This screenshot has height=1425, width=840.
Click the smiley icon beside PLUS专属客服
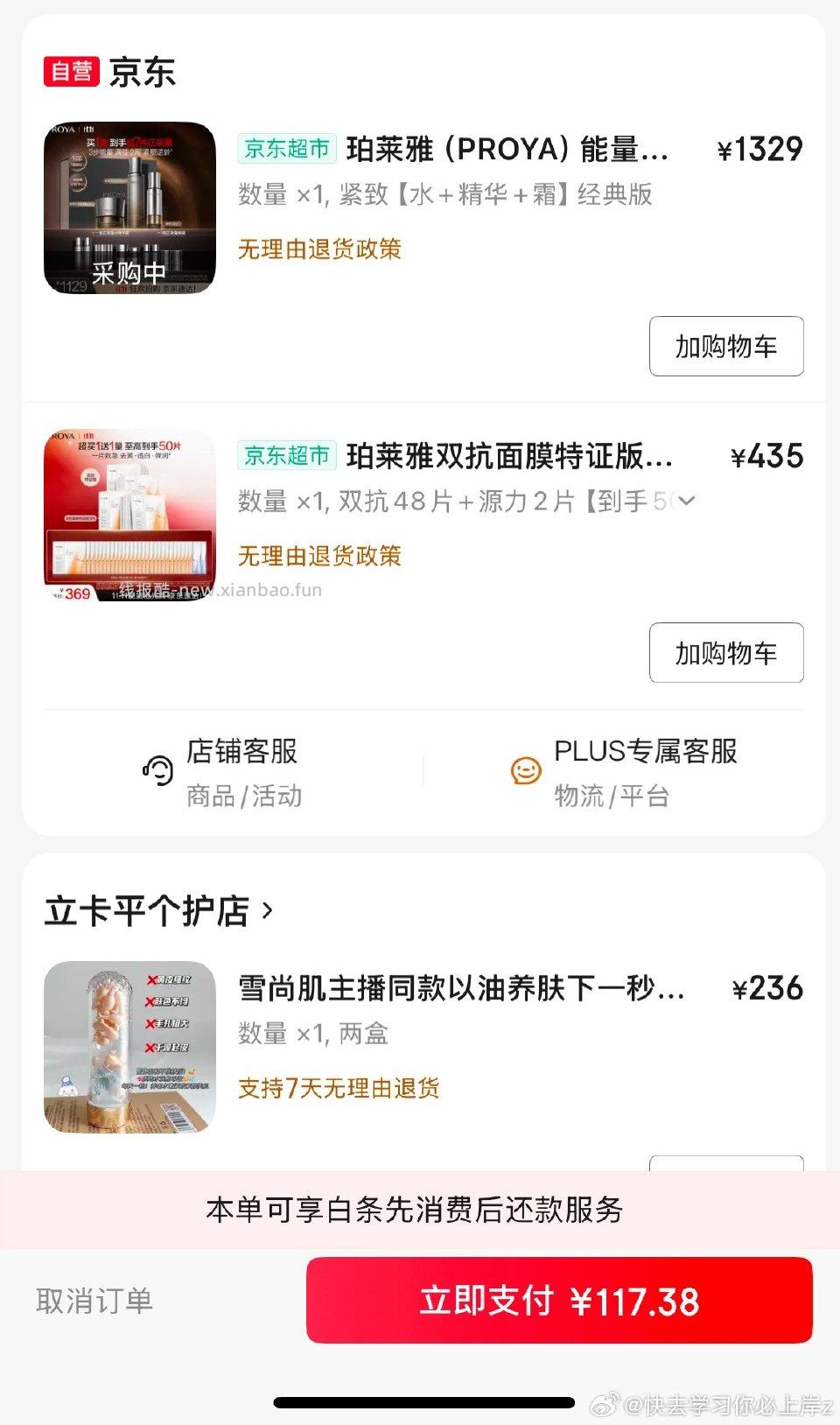click(525, 771)
